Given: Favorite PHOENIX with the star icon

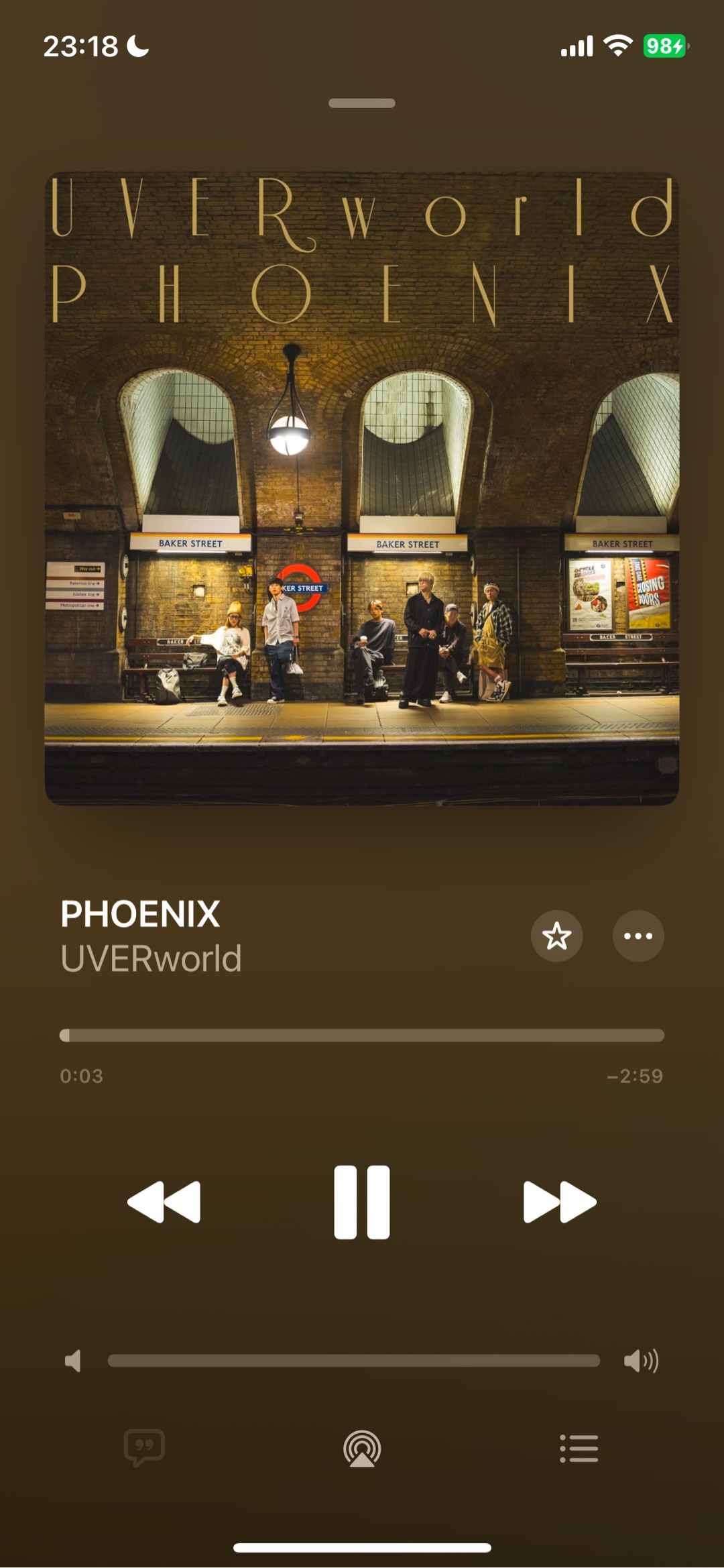Looking at the screenshot, I should point(556,936).
